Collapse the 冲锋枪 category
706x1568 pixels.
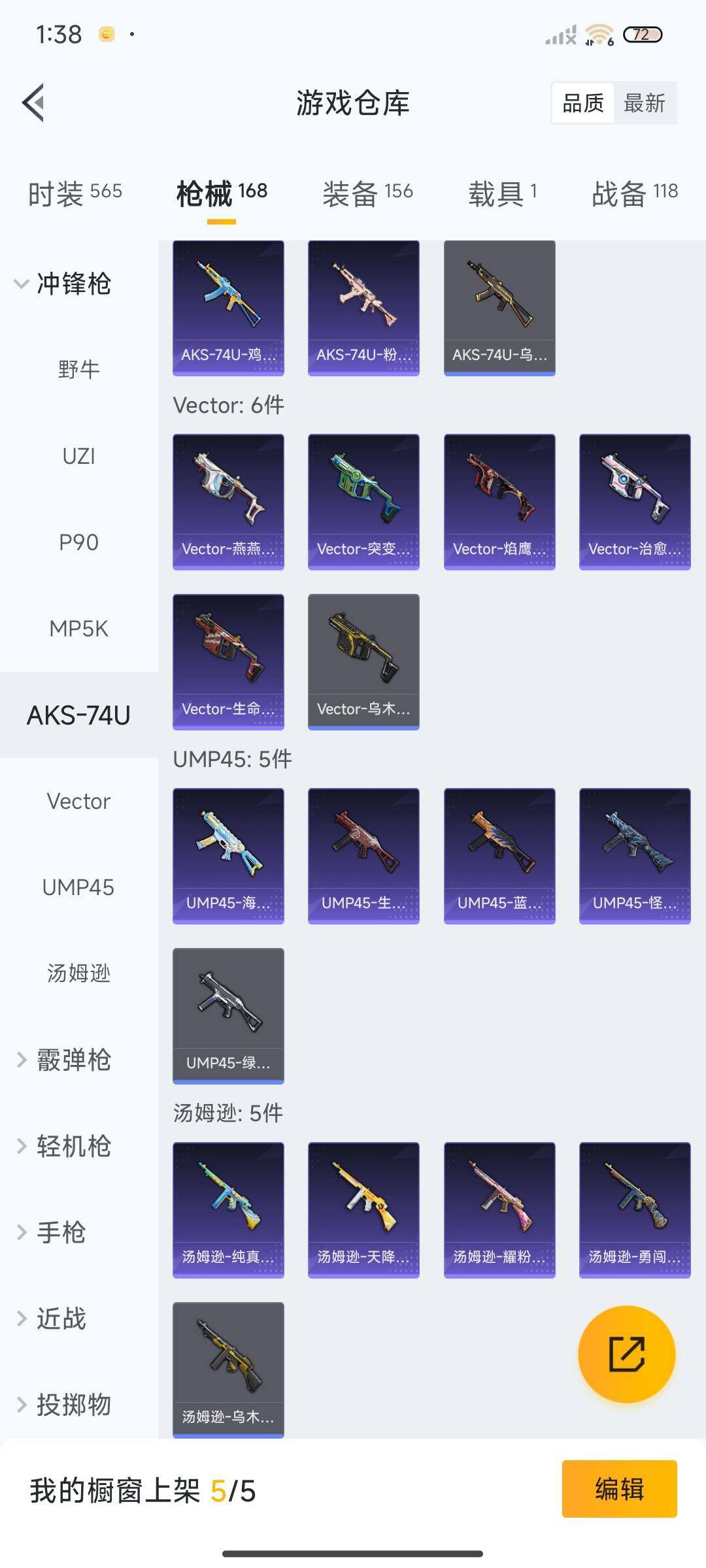click(63, 284)
